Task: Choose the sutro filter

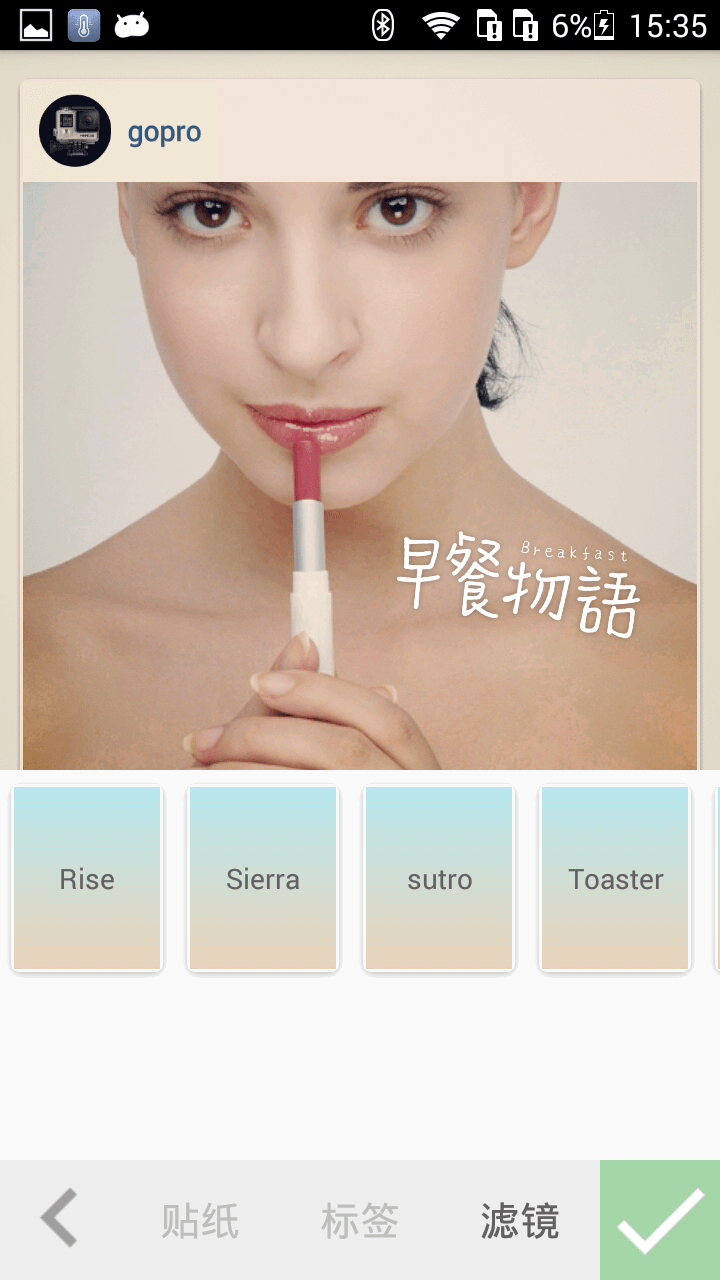Action: [x=439, y=878]
